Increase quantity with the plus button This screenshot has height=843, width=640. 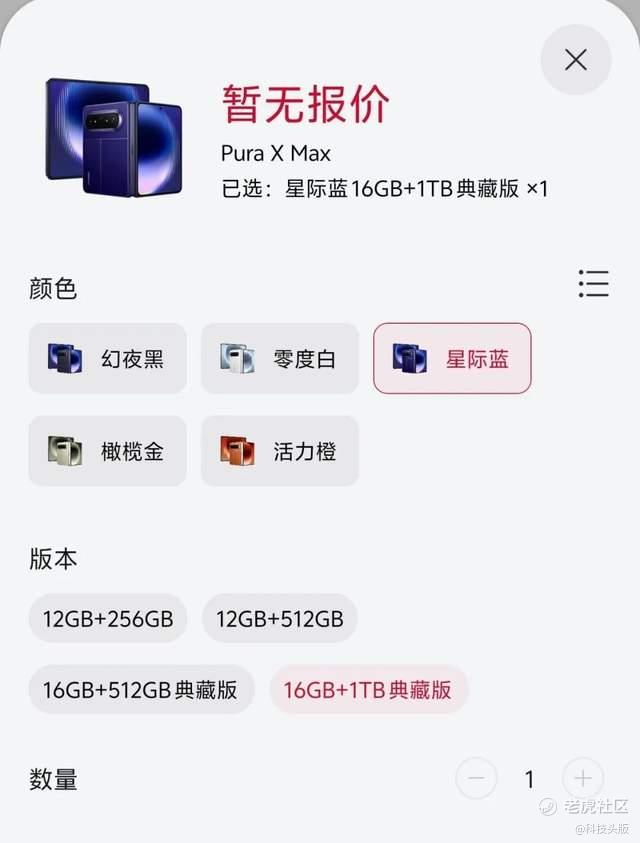[583, 778]
